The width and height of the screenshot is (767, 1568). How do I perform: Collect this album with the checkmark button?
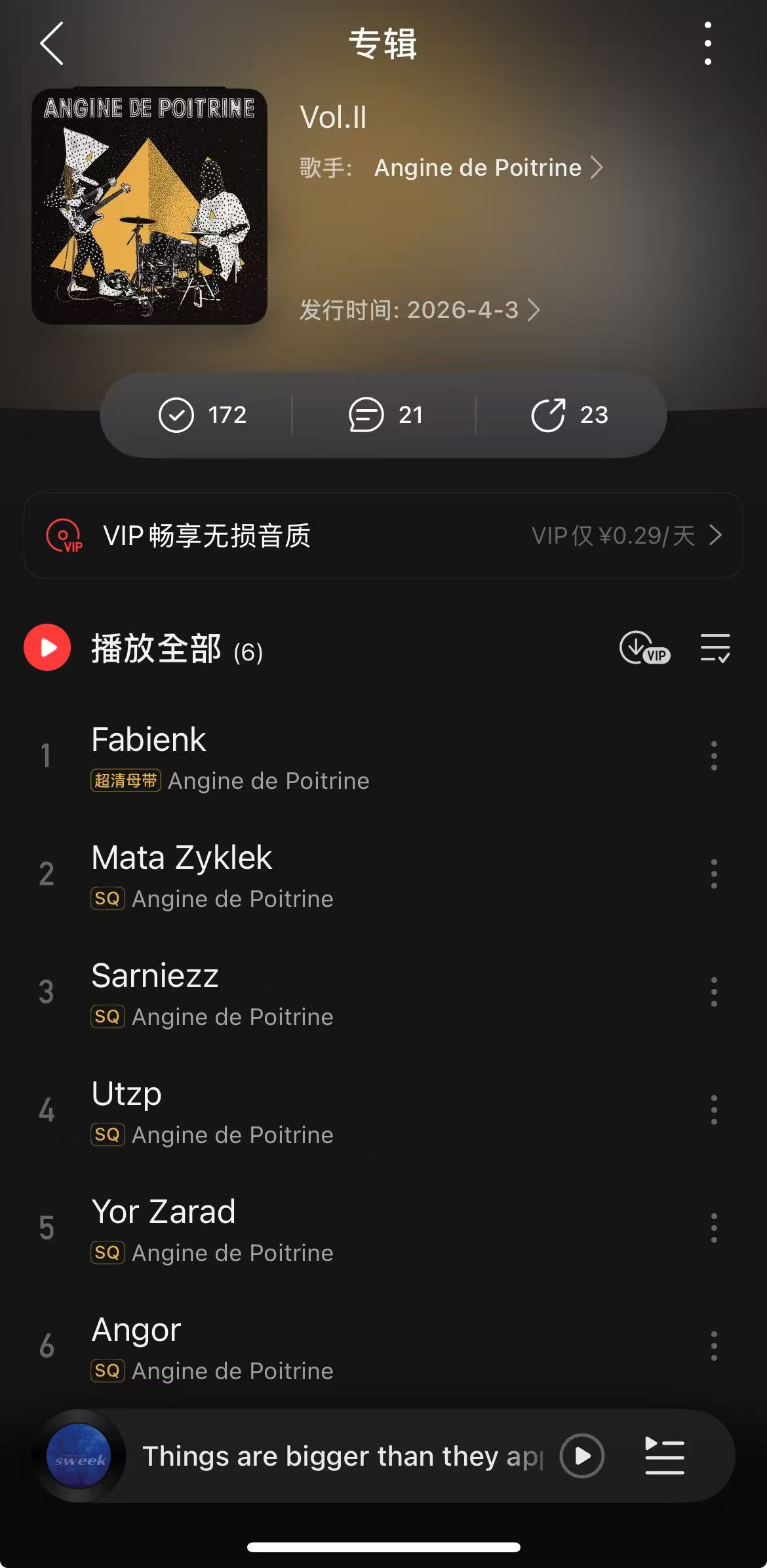[x=202, y=414]
